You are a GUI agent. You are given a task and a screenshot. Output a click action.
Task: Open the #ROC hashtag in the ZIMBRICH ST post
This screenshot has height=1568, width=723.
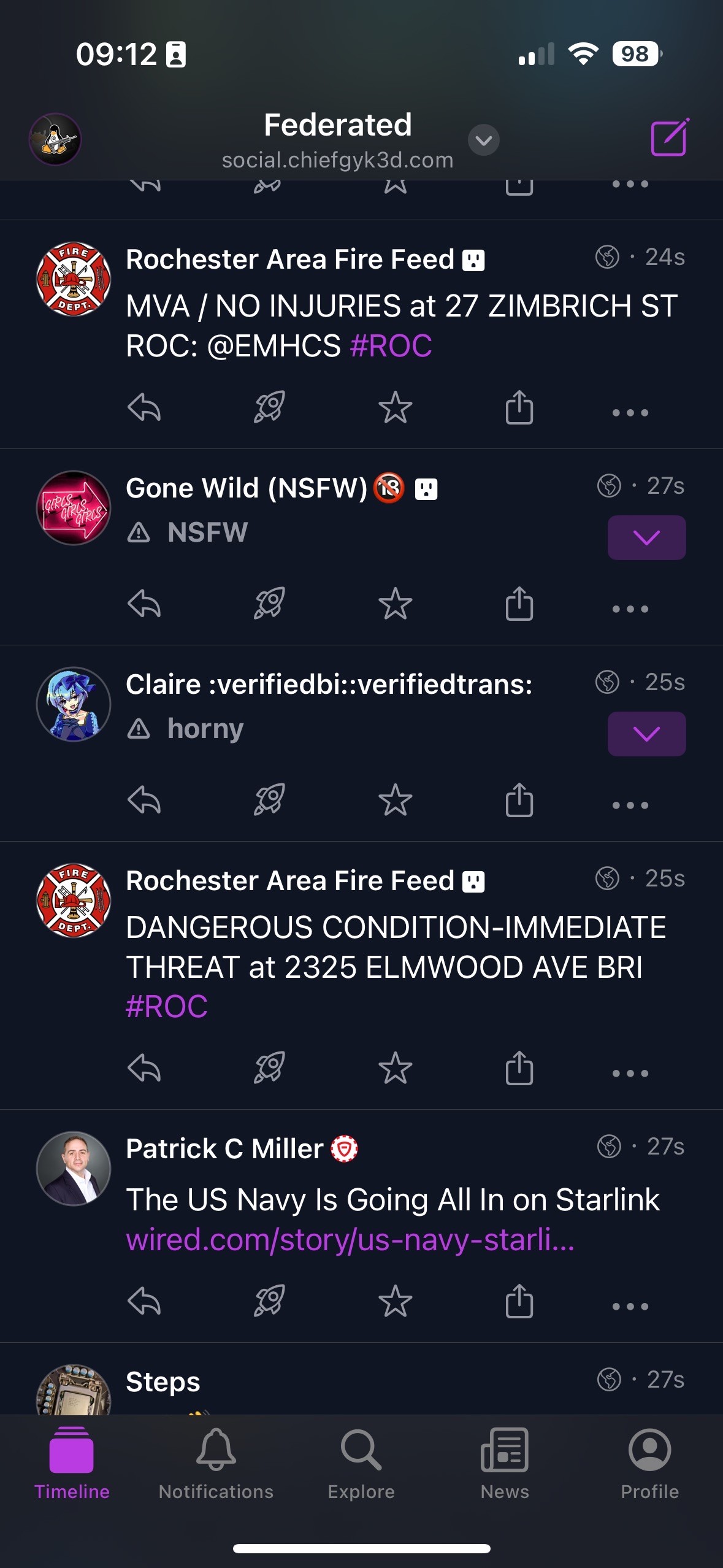[391, 346]
